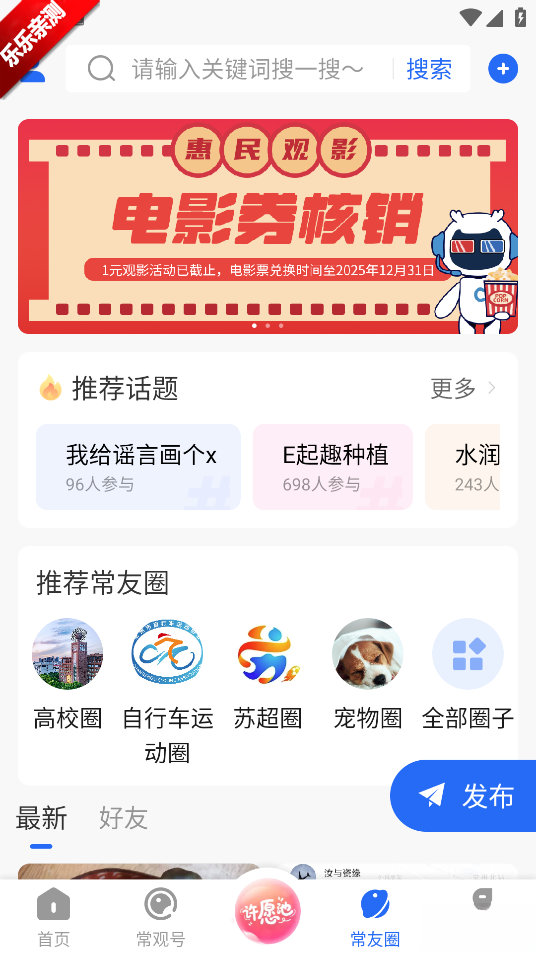Tap the blue 搜索 button
This screenshot has height=954, width=536.
[430, 69]
